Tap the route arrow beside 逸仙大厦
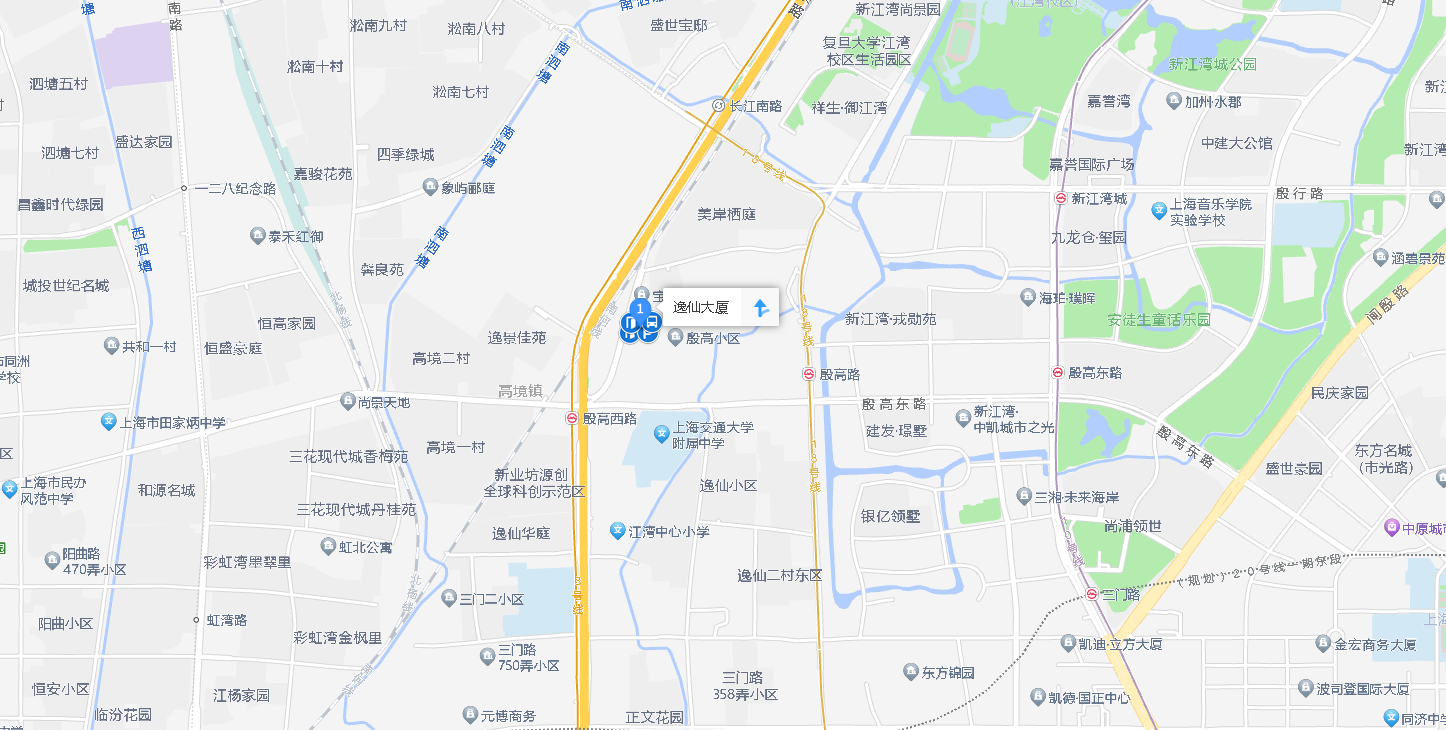The height and width of the screenshot is (730, 1446). pos(760,307)
